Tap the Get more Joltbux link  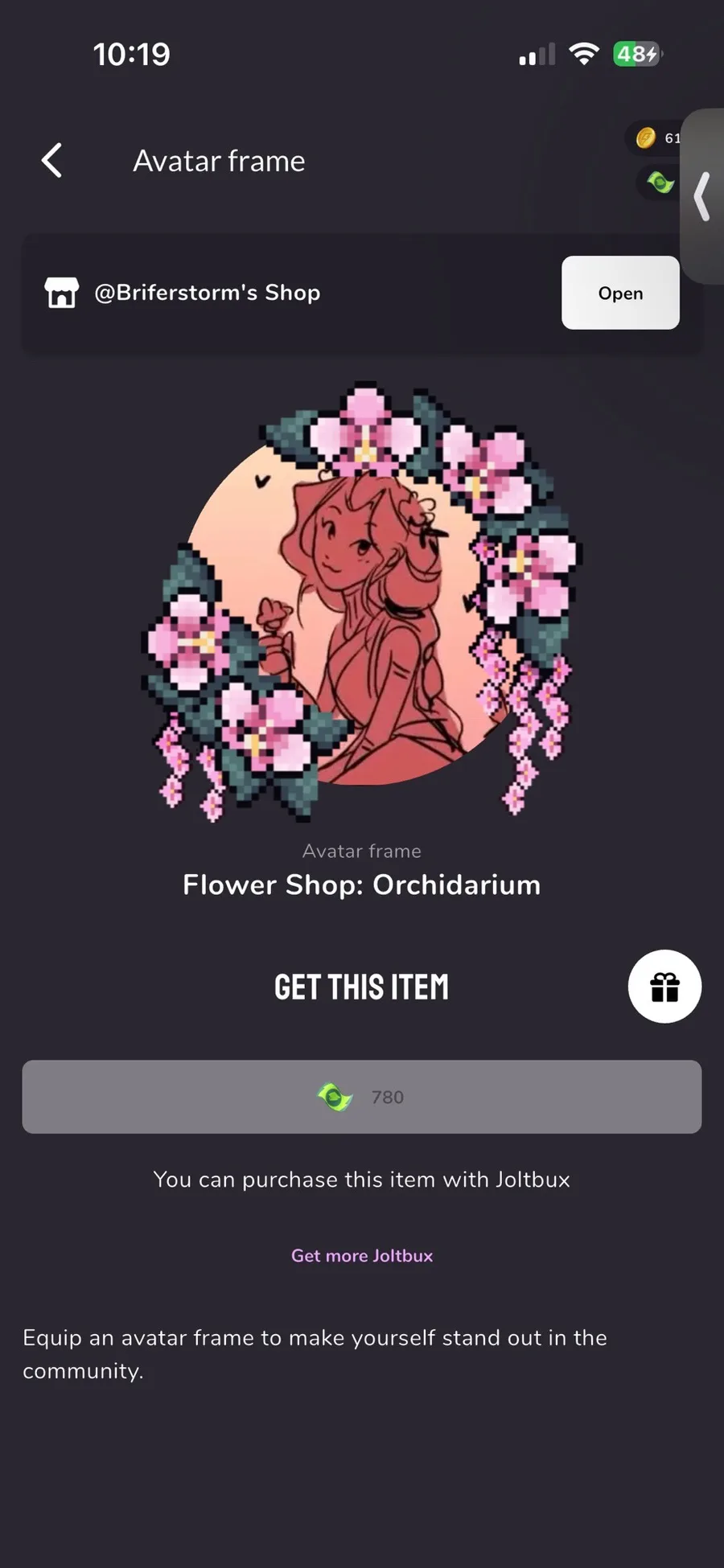(x=361, y=1255)
